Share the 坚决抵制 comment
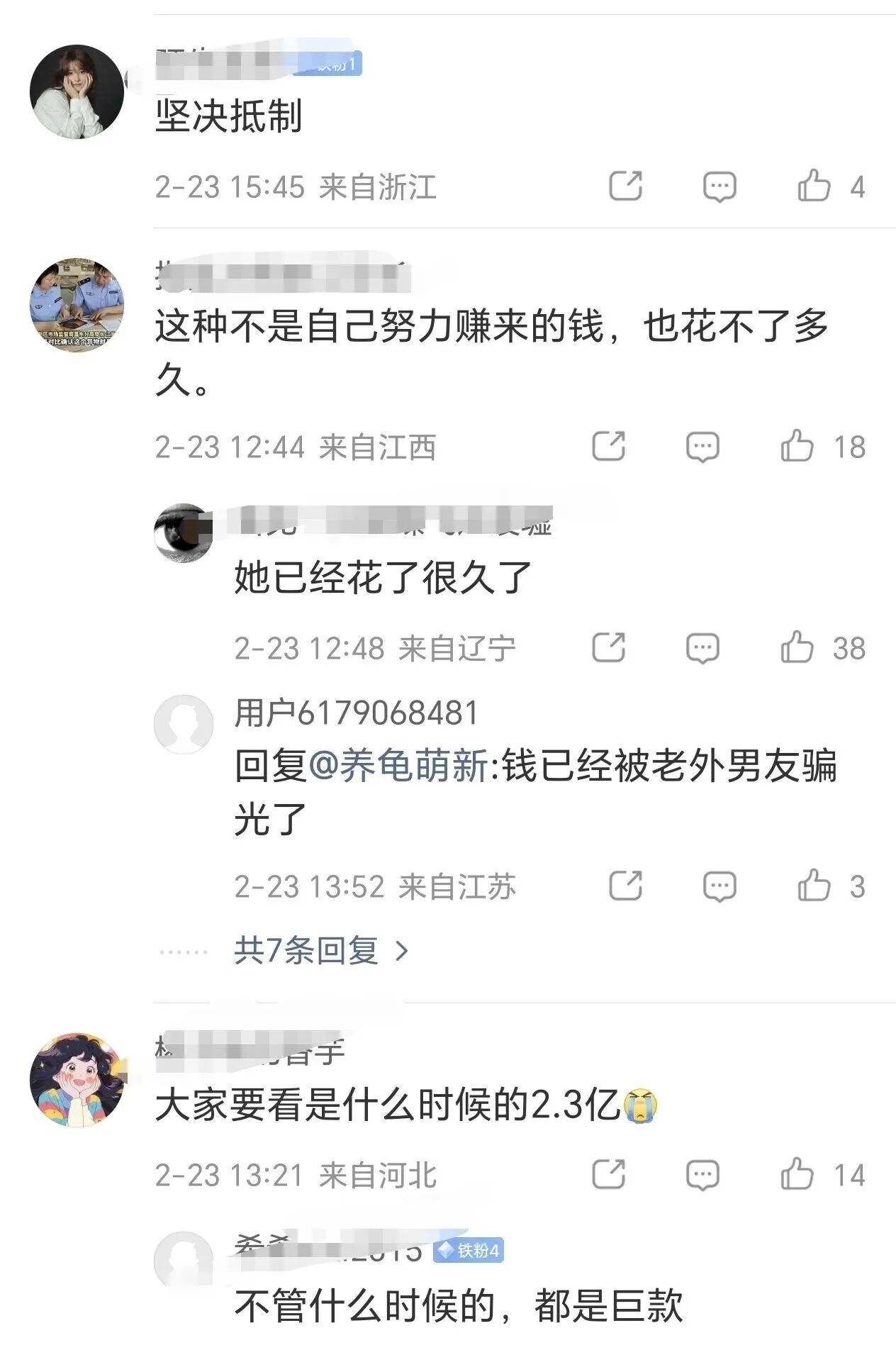 625,186
